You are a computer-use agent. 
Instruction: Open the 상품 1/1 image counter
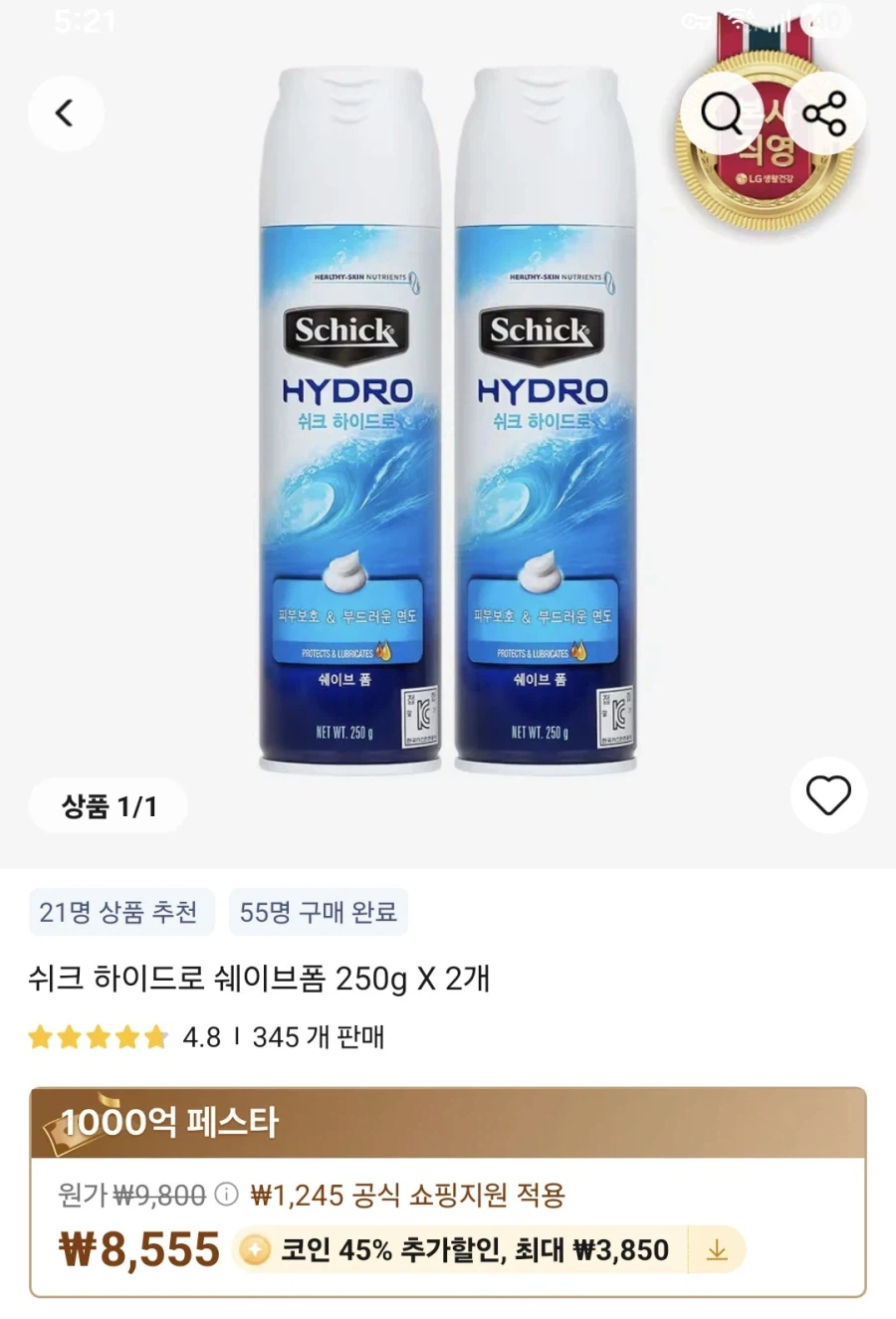click(x=108, y=806)
